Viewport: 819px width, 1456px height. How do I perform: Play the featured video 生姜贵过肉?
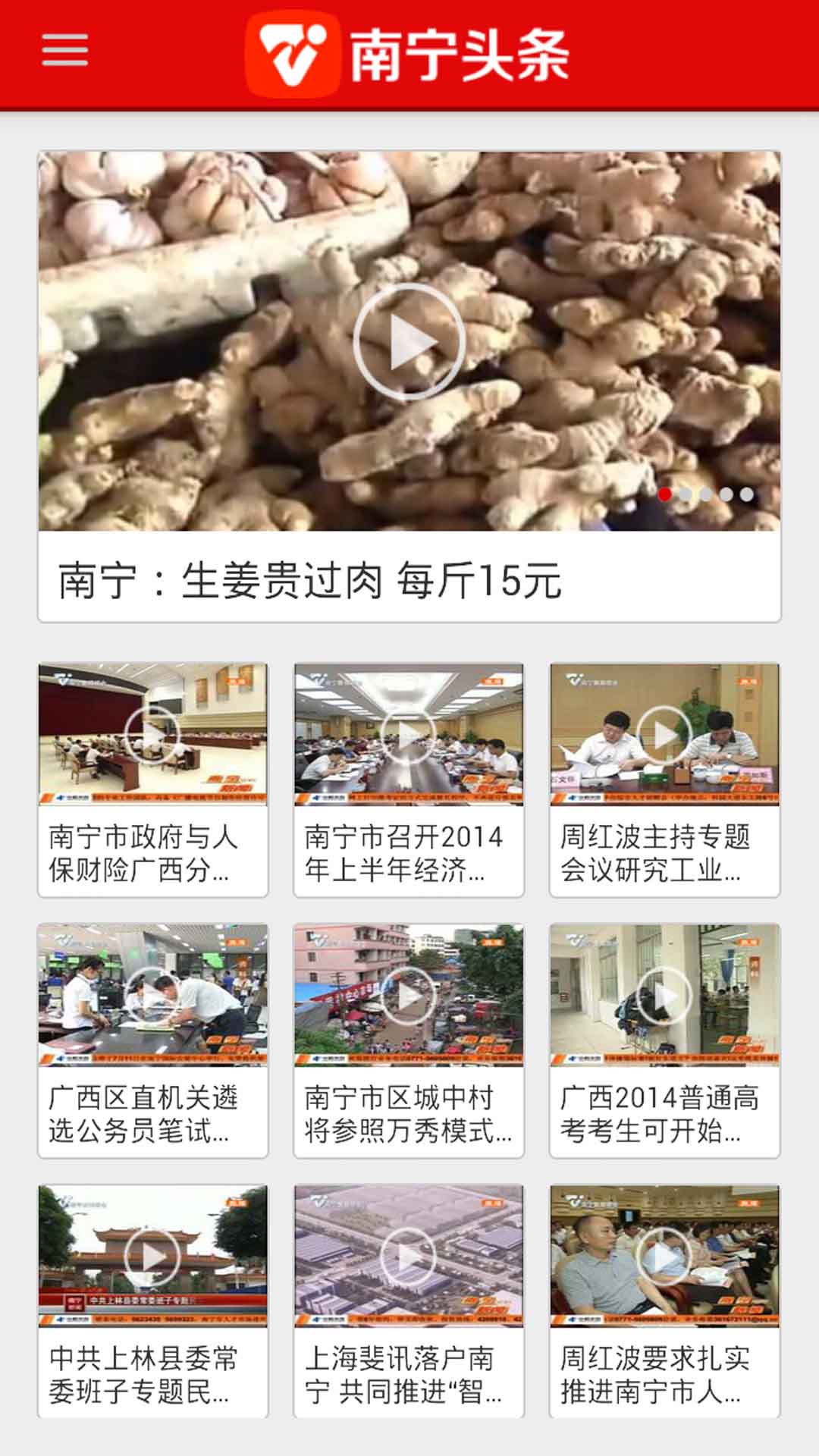[x=409, y=342]
